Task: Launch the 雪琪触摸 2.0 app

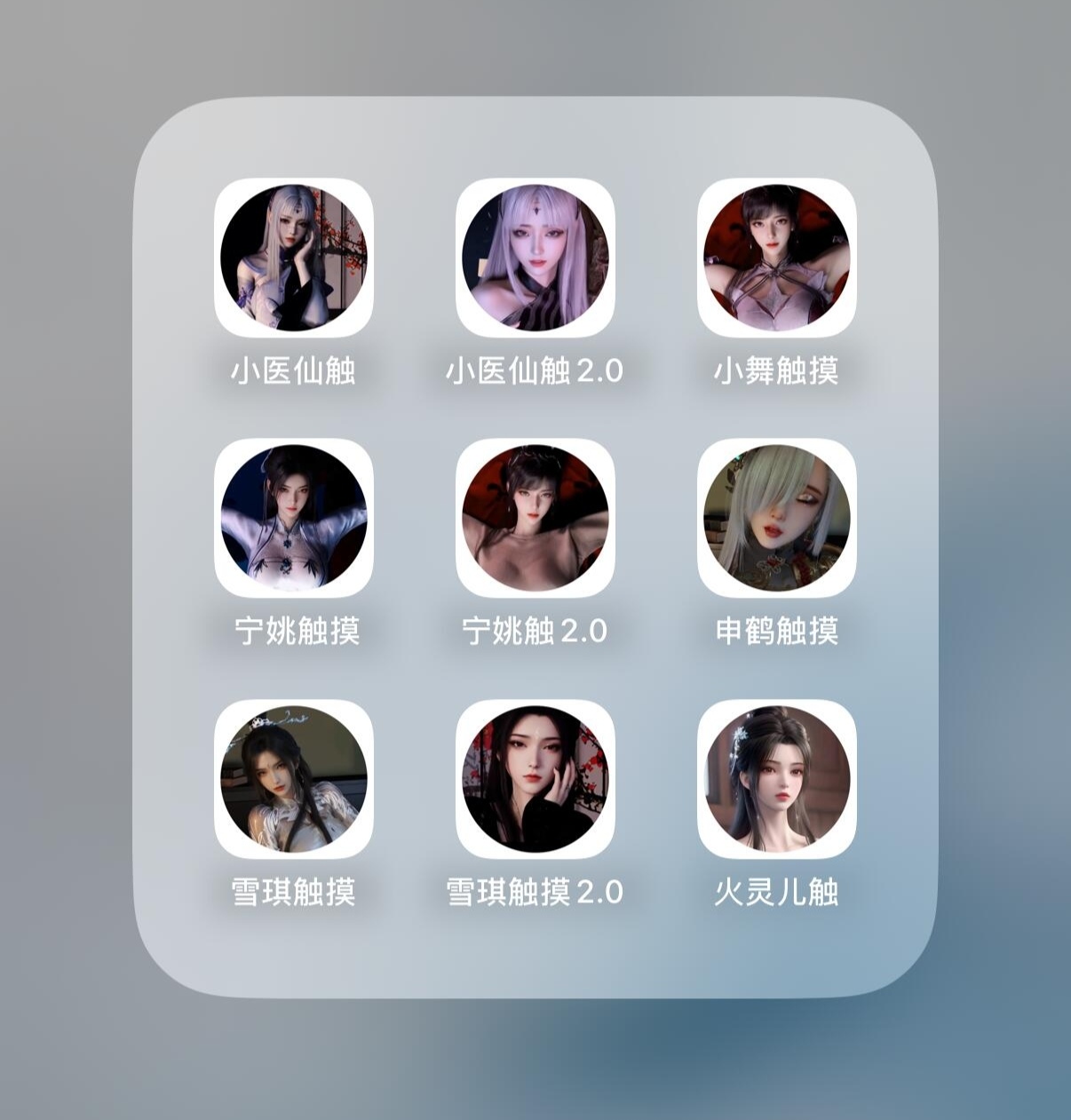Action: pyautogui.click(x=535, y=779)
